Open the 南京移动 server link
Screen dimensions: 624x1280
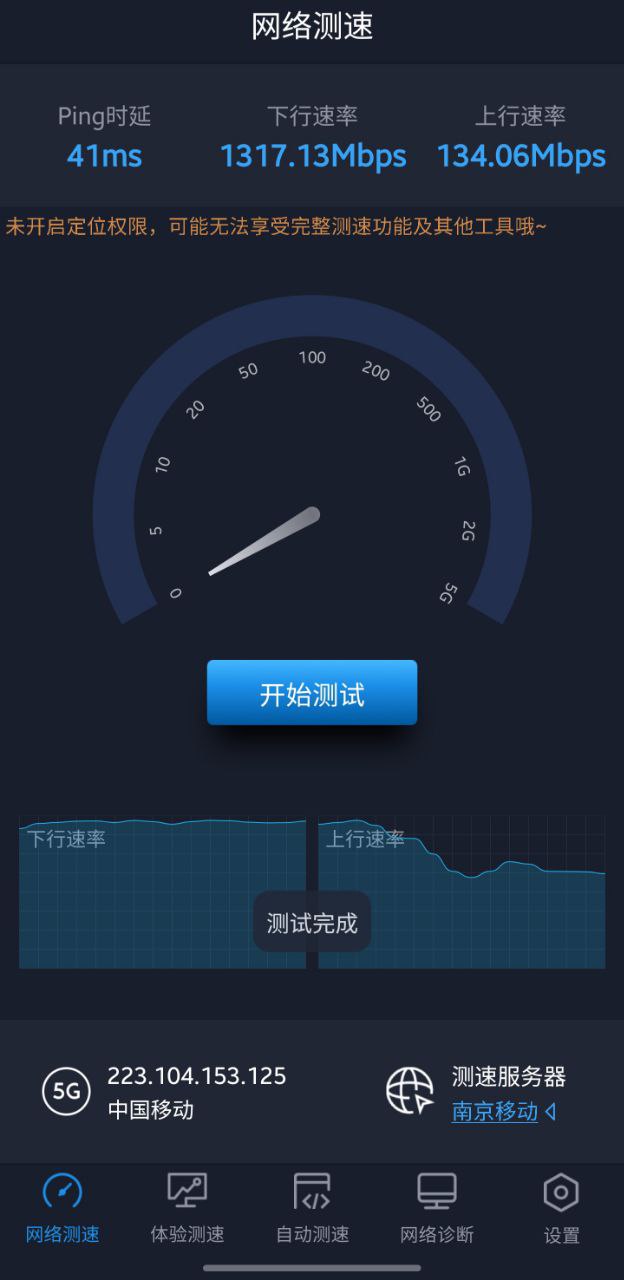click(496, 1111)
